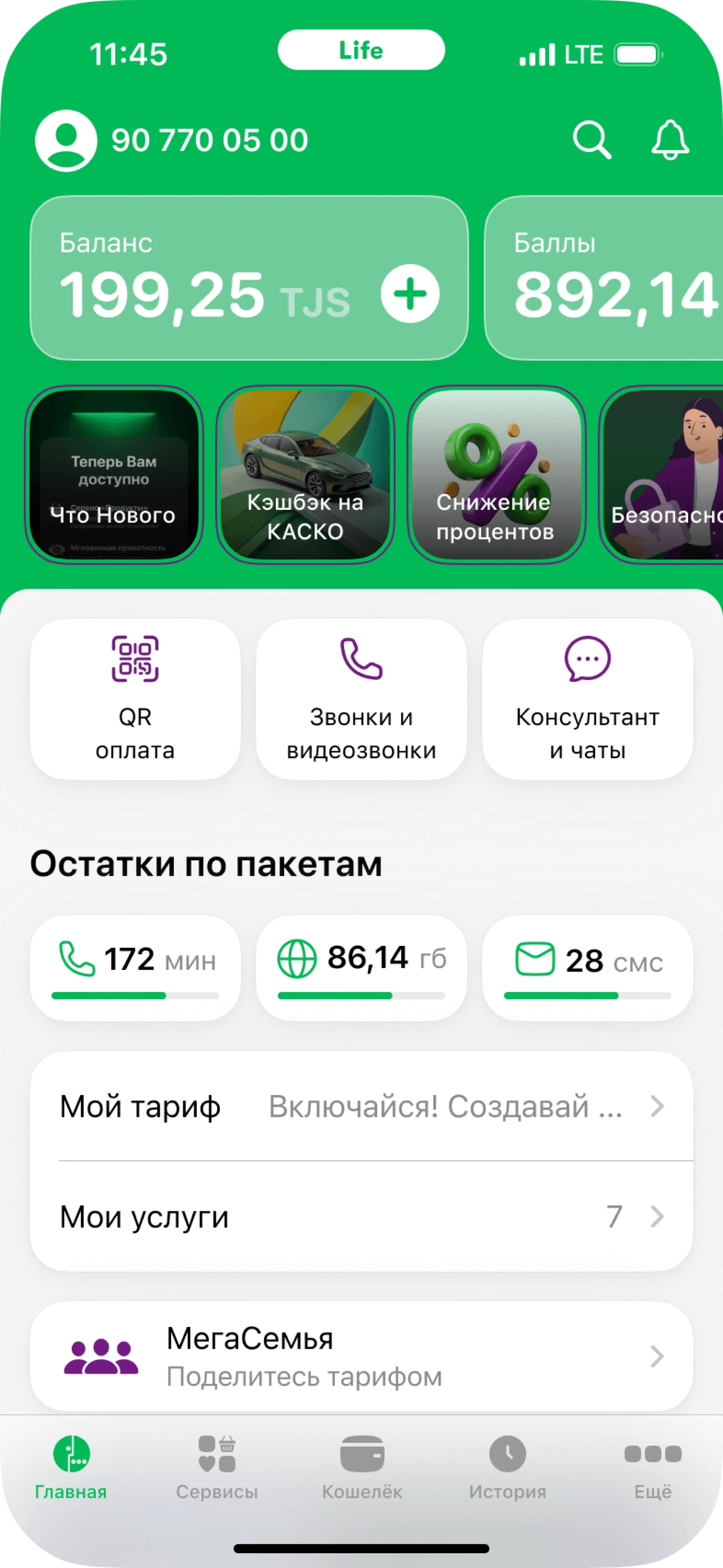The width and height of the screenshot is (723, 1568).
Task: Check the 28 смс package
Action: pyautogui.click(x=587, y=967)
